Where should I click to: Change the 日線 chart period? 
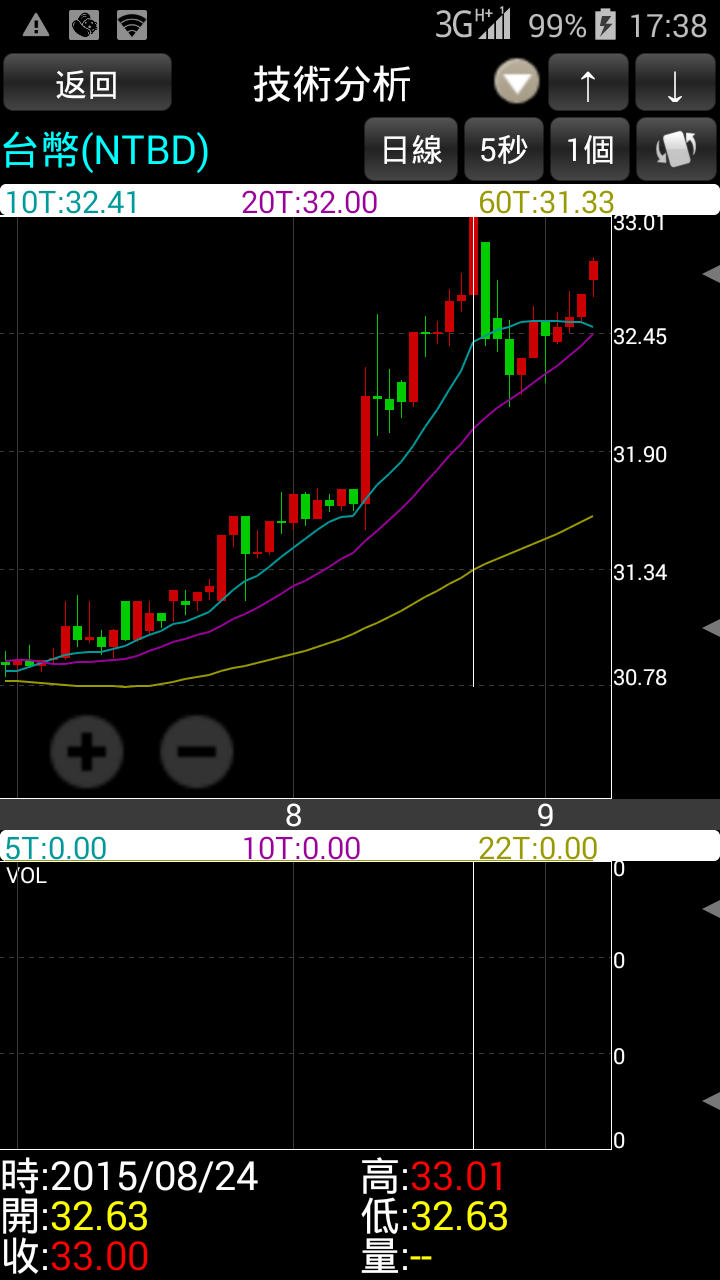[x=411, y=150]
